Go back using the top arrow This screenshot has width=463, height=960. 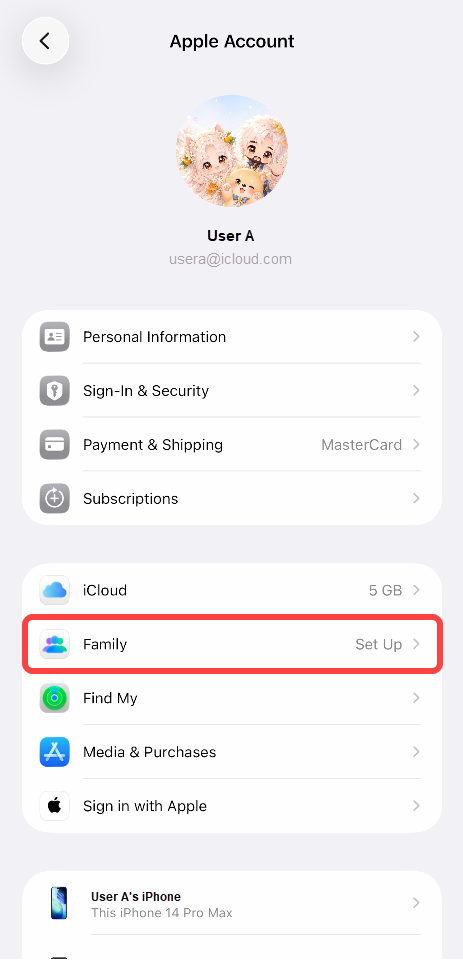pos(45,41)
